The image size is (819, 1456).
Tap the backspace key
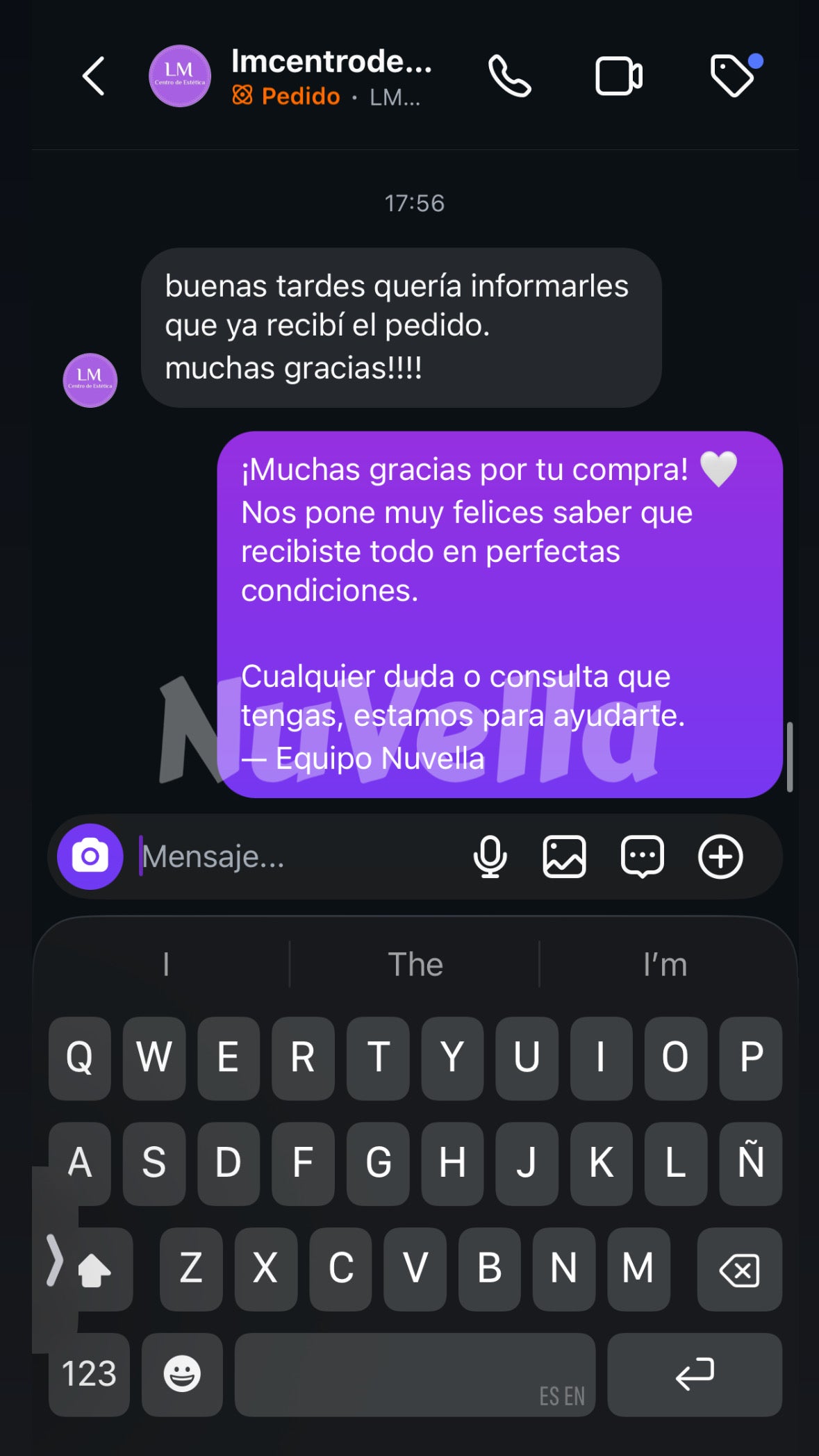[739, 1269]
